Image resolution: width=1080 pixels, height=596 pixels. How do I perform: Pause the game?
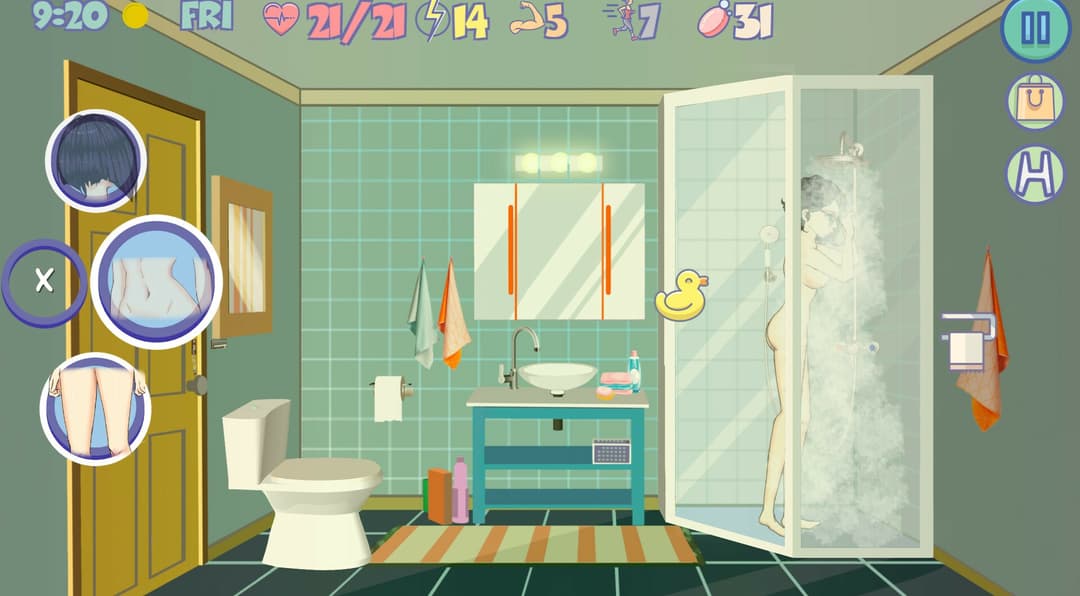tap(1035, 28)
